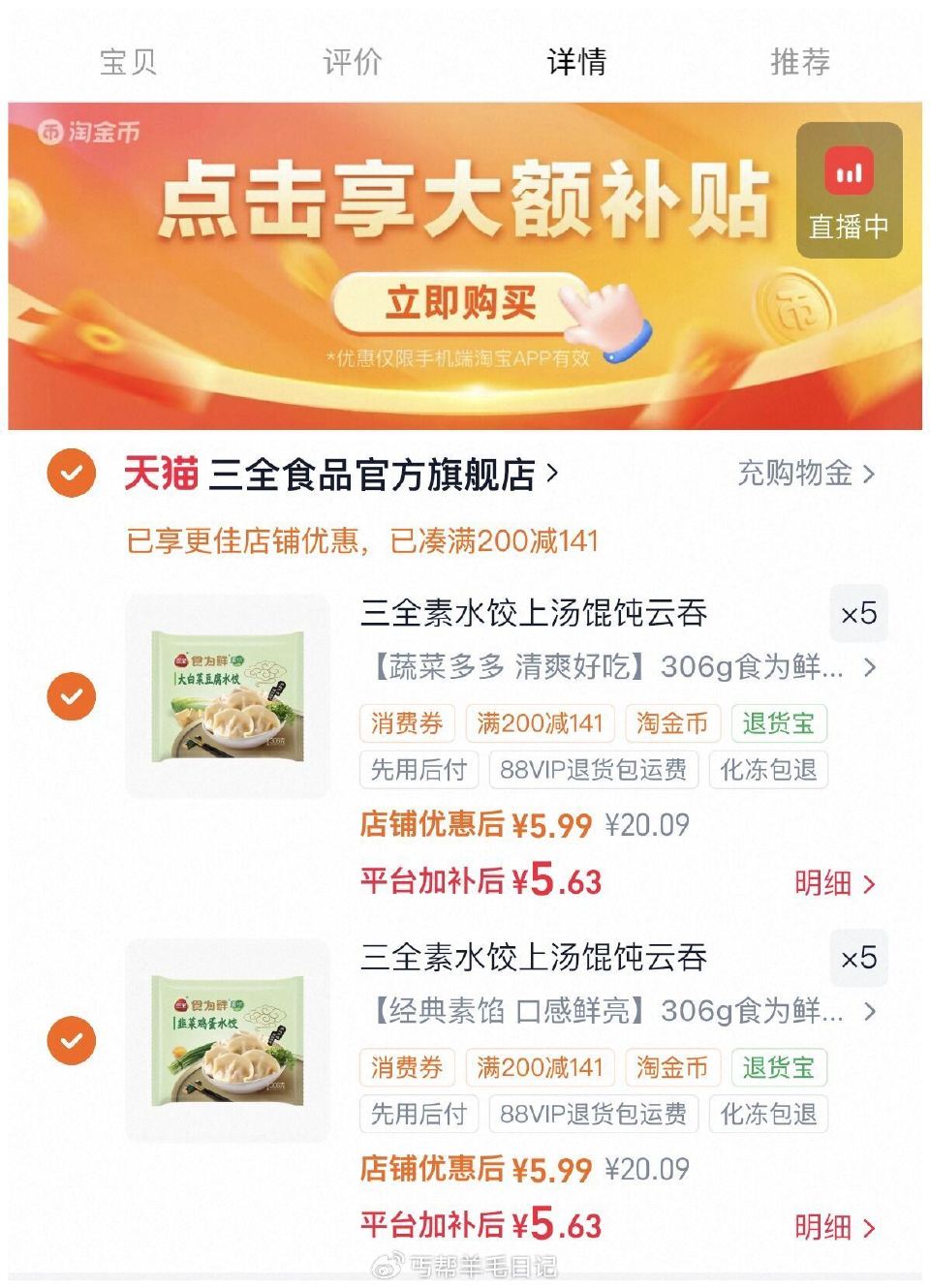The image size is (930, 1288).
Task: Select the 化冻包退 tag on first product
Action: [x=769, y=770]
